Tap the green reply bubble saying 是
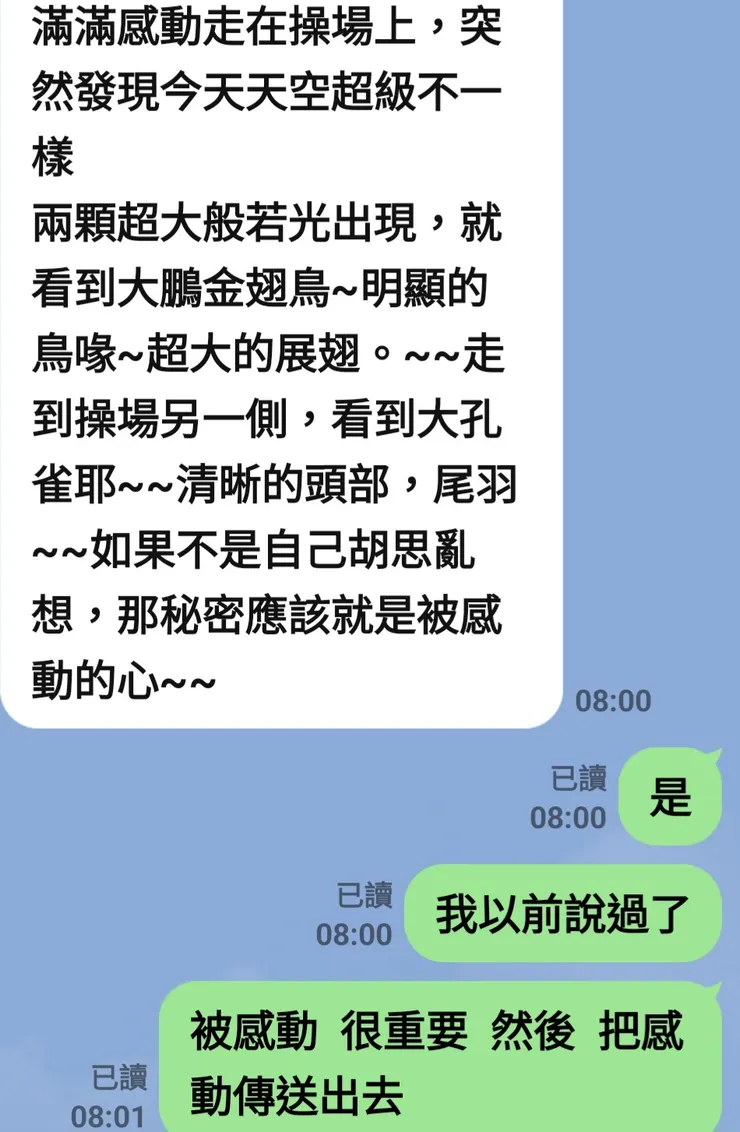Image resolution: width=740 pixels, height=1132 pixels. (x=672, y=798)
